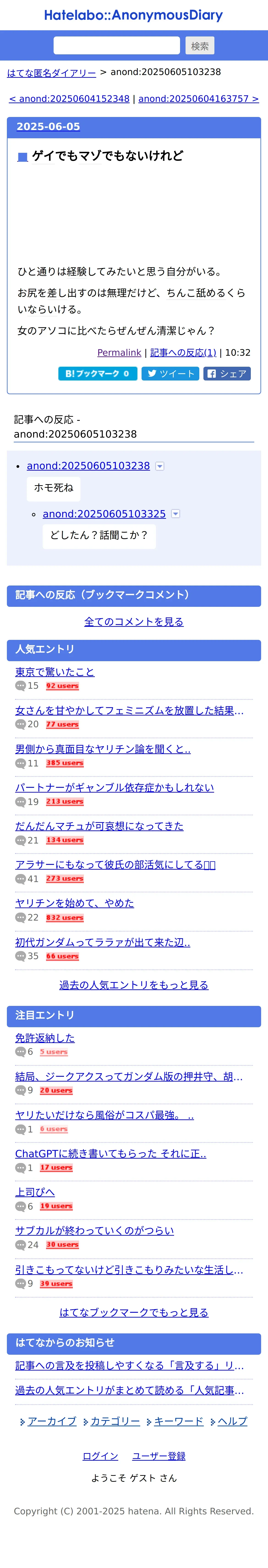Tap the search input field
This screenshot has height=1568, width=268.
pyautogui.click(x=116, y=46)
